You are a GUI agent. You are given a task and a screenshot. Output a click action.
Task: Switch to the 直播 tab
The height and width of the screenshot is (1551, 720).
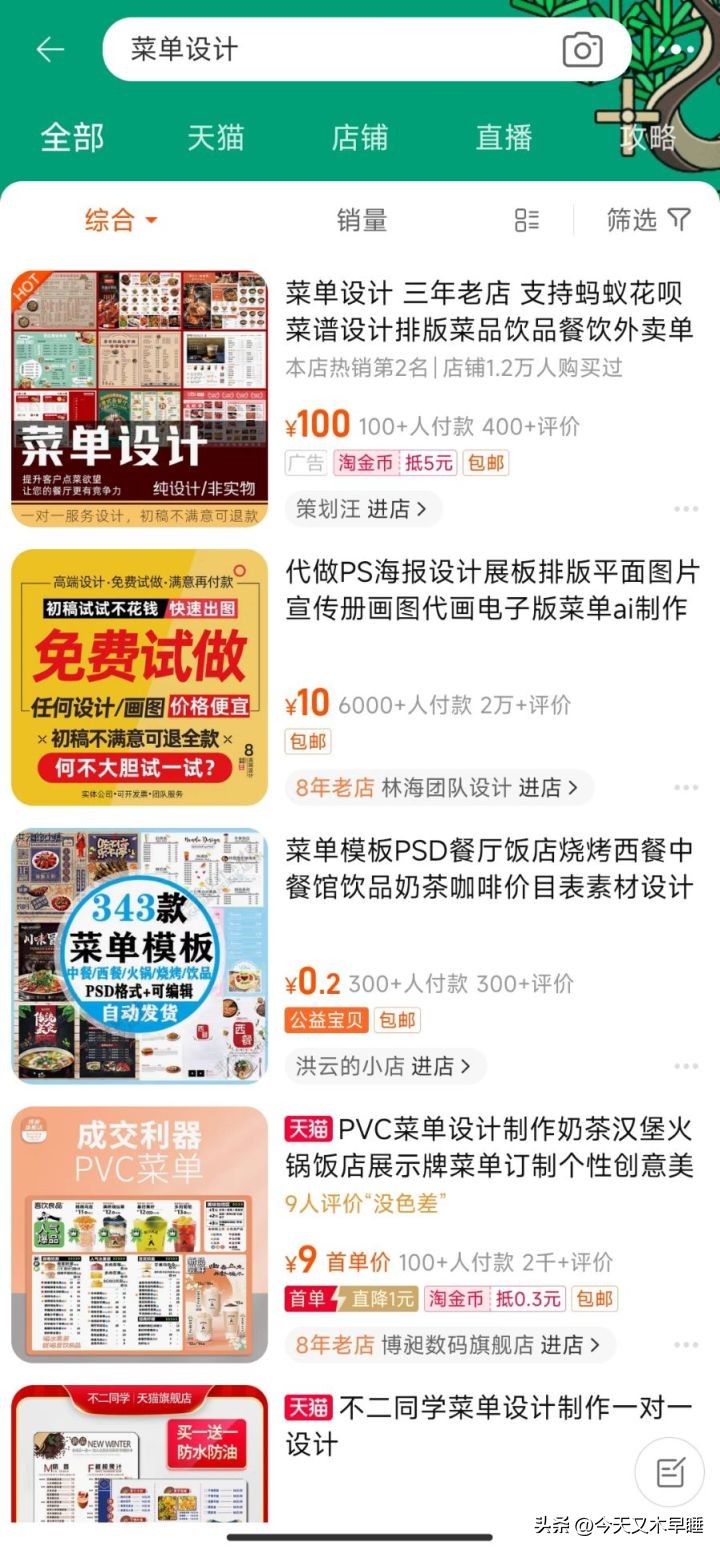pyautogui.click(x=503, y=138)
